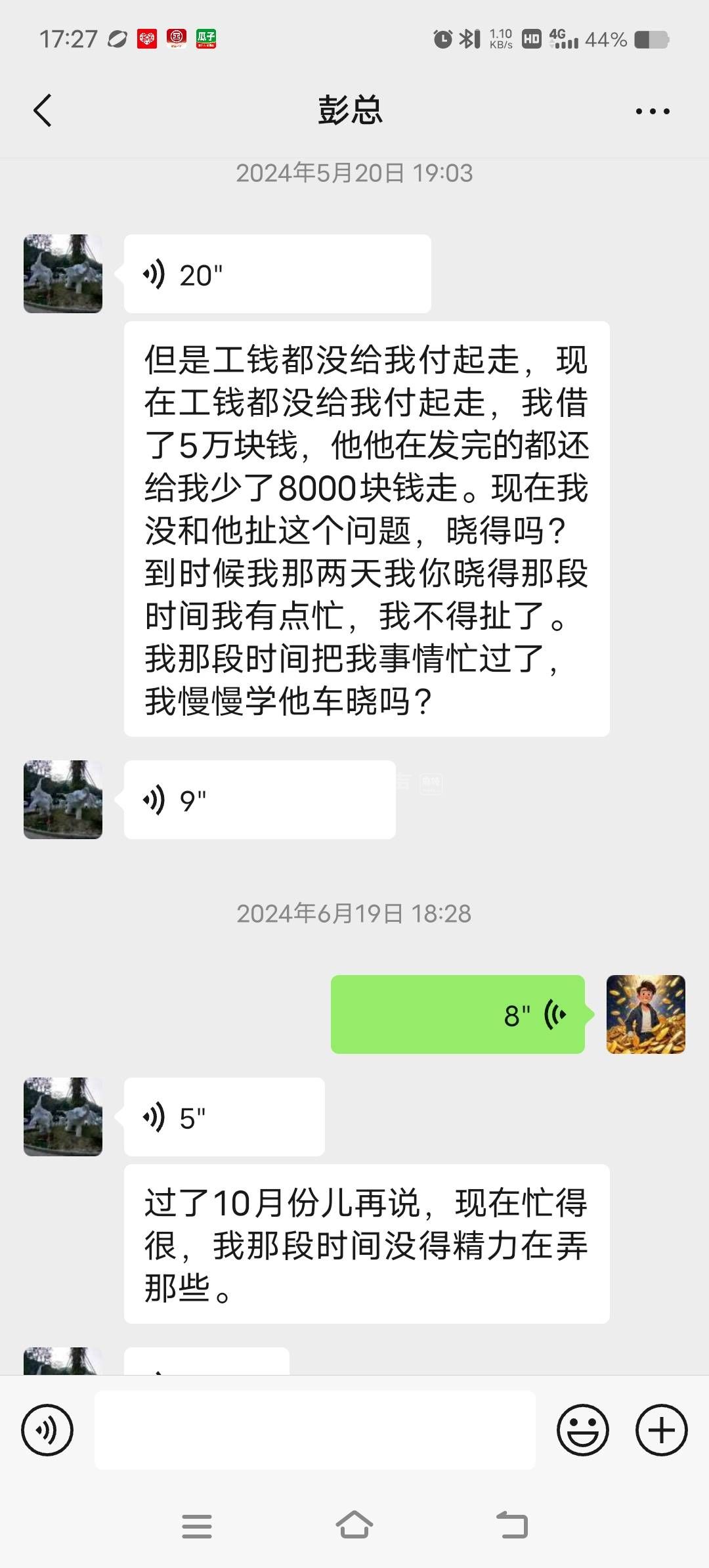Focus the message text field
Image resolution: width=709 pixels, height=1568 pixels.
314,1429
